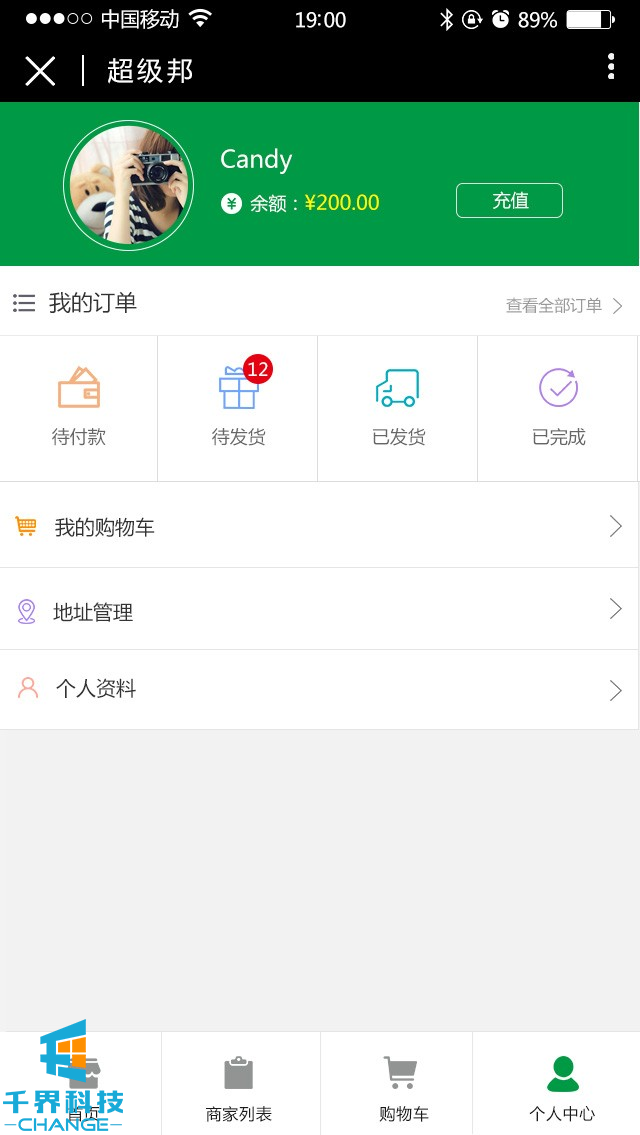Open 待付款 pending payment orders
The width and height of the screenshot is (640, 1135).
click(79, 407)
